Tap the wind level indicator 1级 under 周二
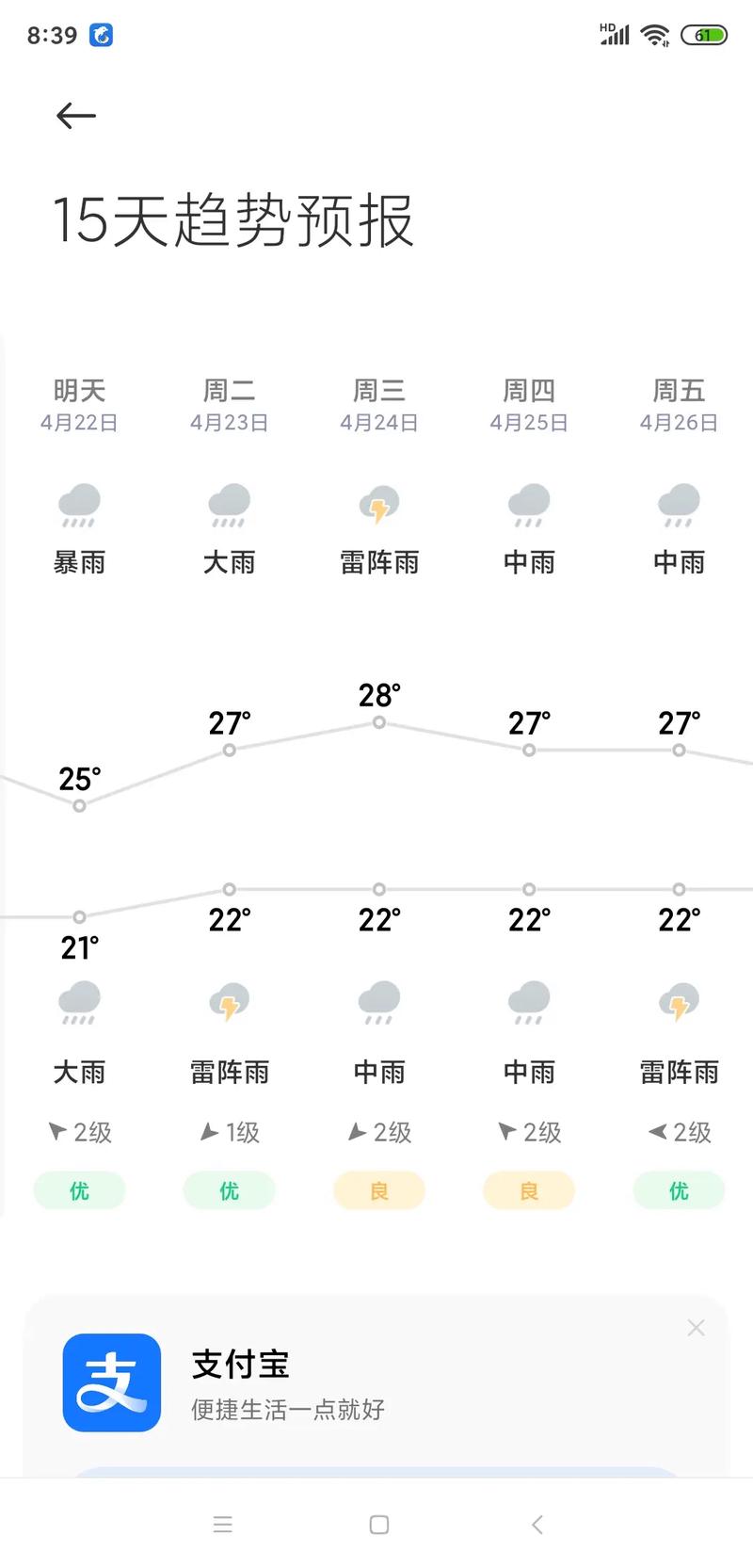The height and width of the screenshot is (1568, 753). (x=229, y=1132)
